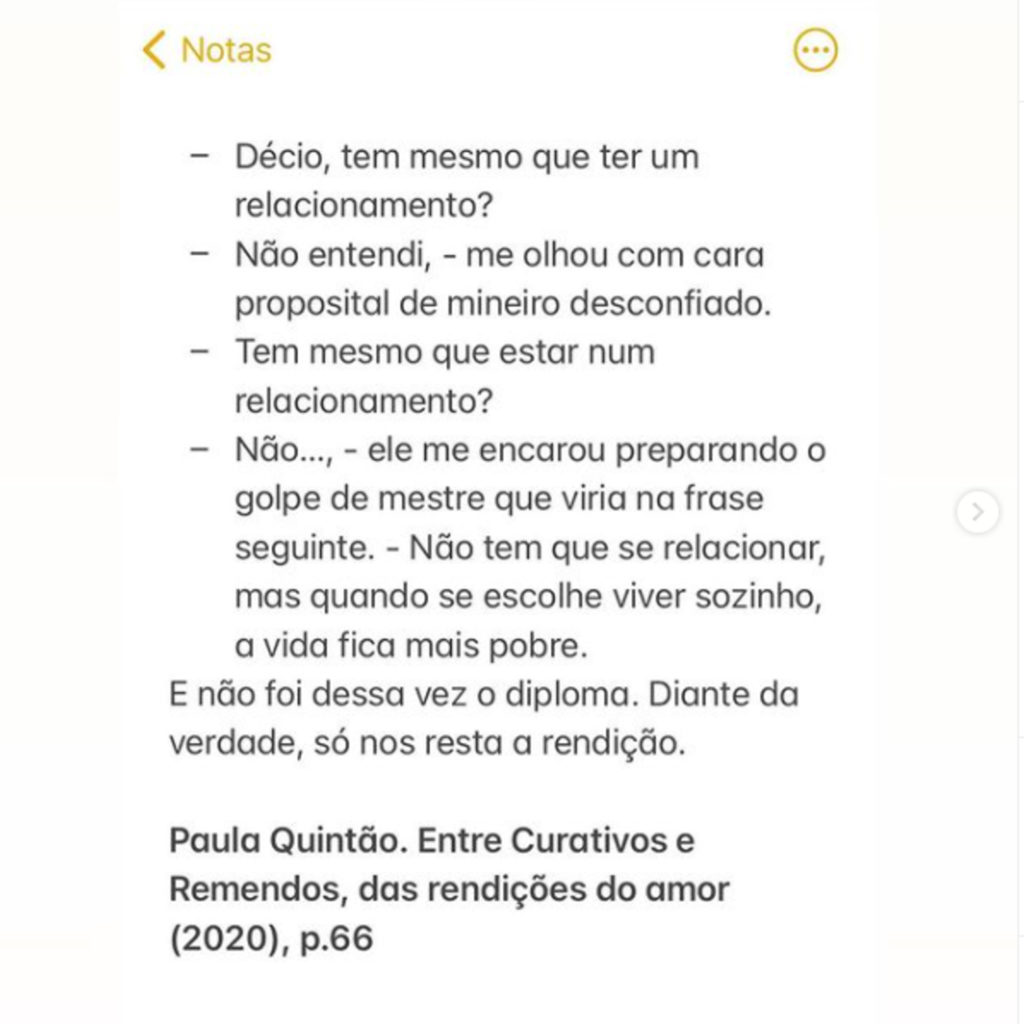Go back to the Notas list

tap(207, 50)
